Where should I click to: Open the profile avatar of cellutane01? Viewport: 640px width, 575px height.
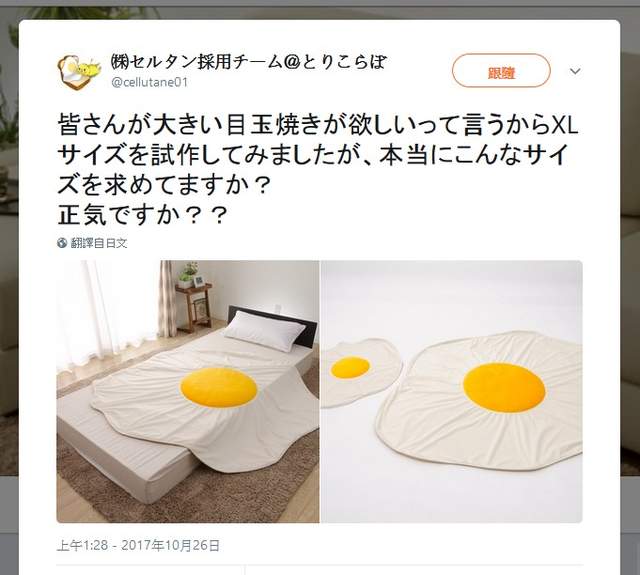79,71
